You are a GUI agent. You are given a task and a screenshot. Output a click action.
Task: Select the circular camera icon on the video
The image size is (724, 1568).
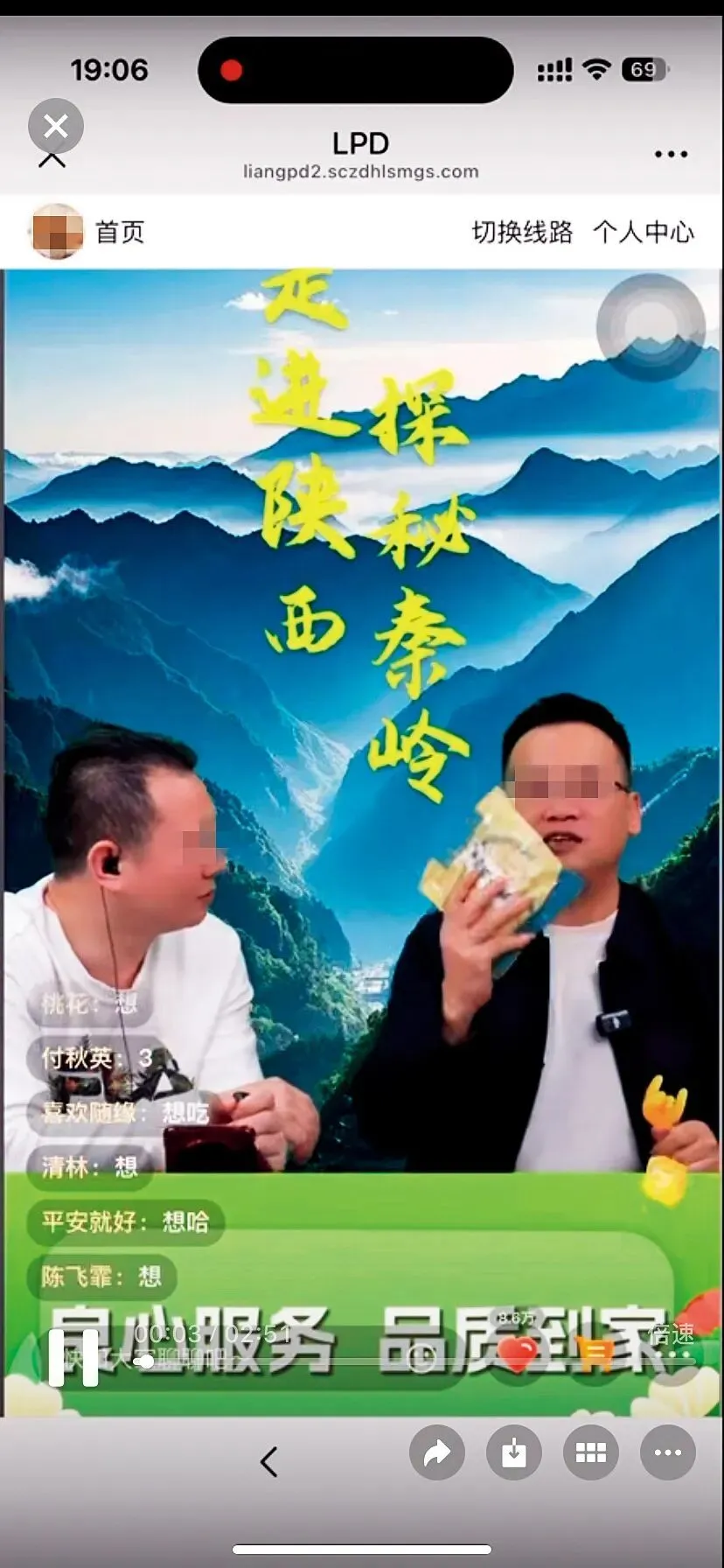[653, 328]
